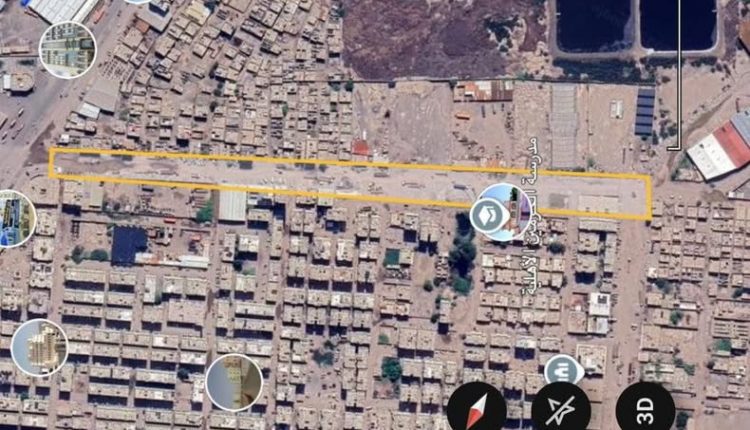Reset map orientation with the compass
Screen dimensions: 750x430
pos(476,408)
